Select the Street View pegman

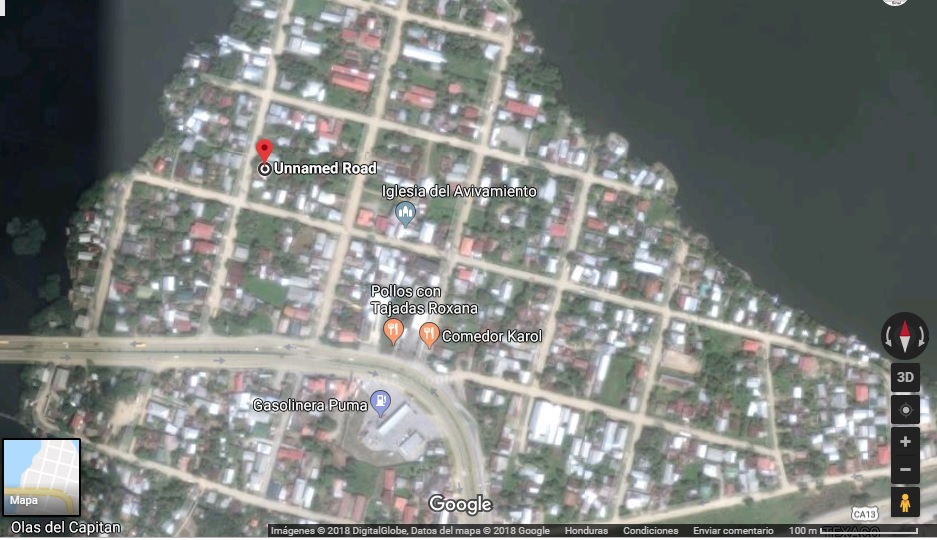[905, 503]
